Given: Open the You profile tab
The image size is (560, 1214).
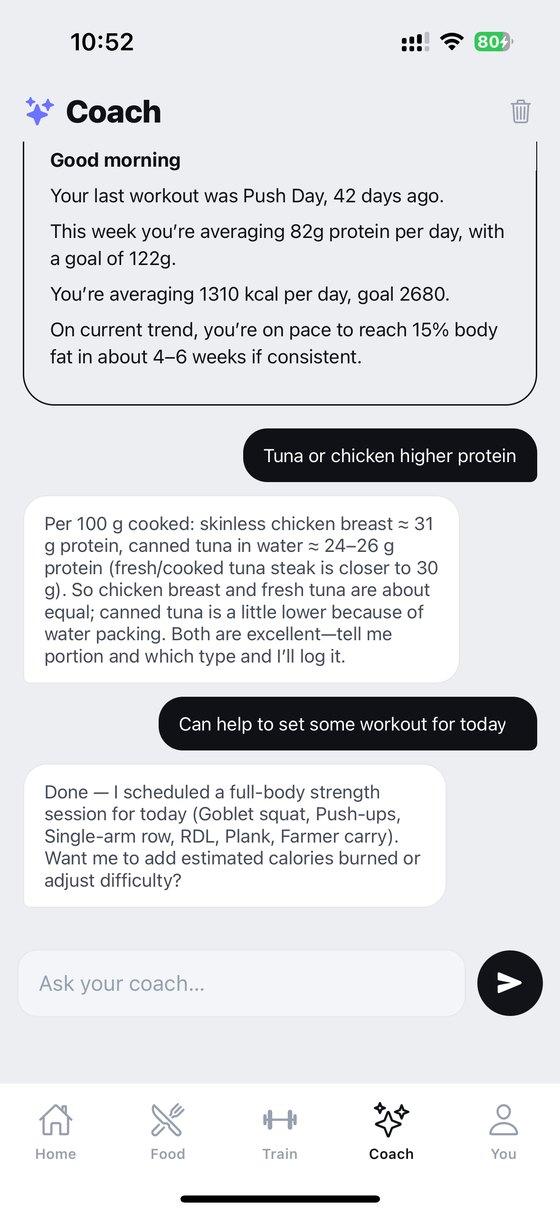Looking at the screenshot, I should click(x=504, y=1132).
